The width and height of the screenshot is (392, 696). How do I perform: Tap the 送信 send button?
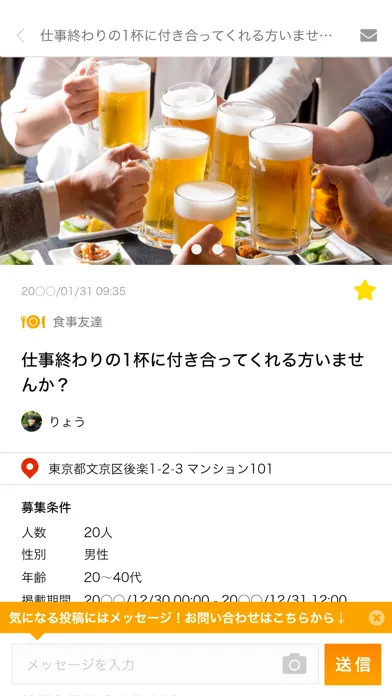[353, 664]
